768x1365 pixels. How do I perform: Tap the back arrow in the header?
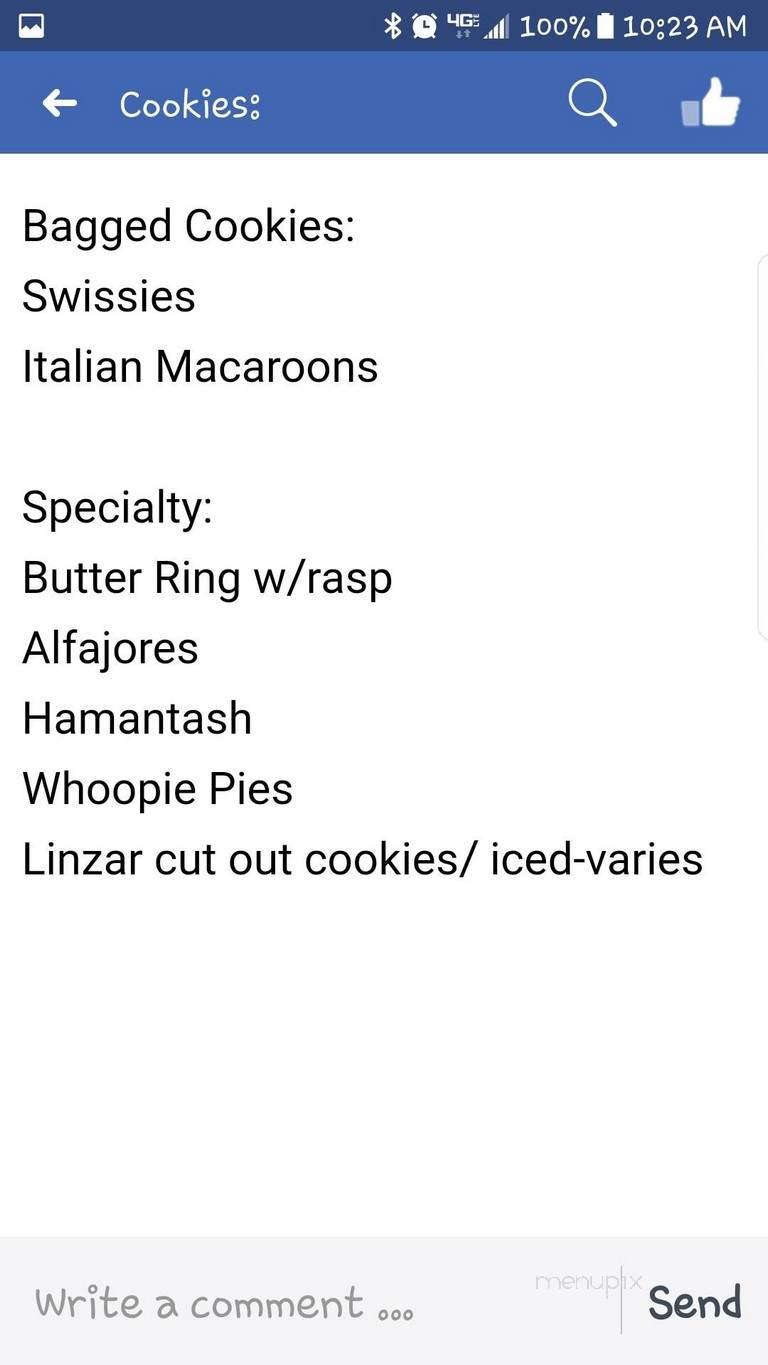(59, 103)
